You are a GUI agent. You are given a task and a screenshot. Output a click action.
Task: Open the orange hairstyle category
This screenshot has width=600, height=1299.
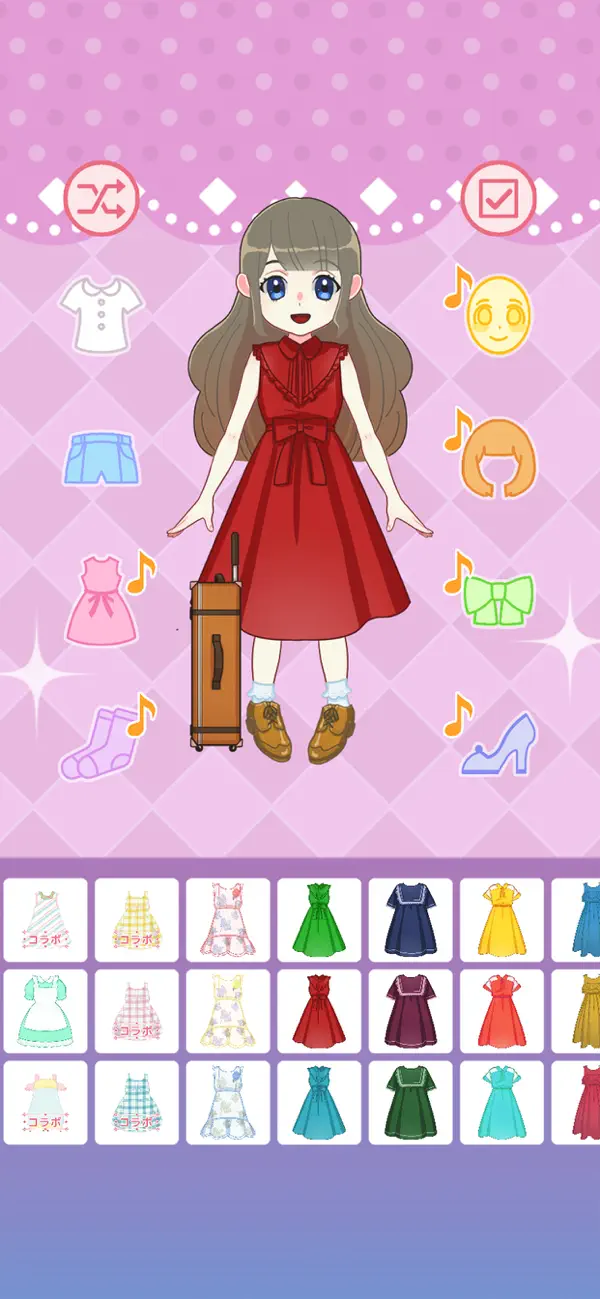[497, 459]
